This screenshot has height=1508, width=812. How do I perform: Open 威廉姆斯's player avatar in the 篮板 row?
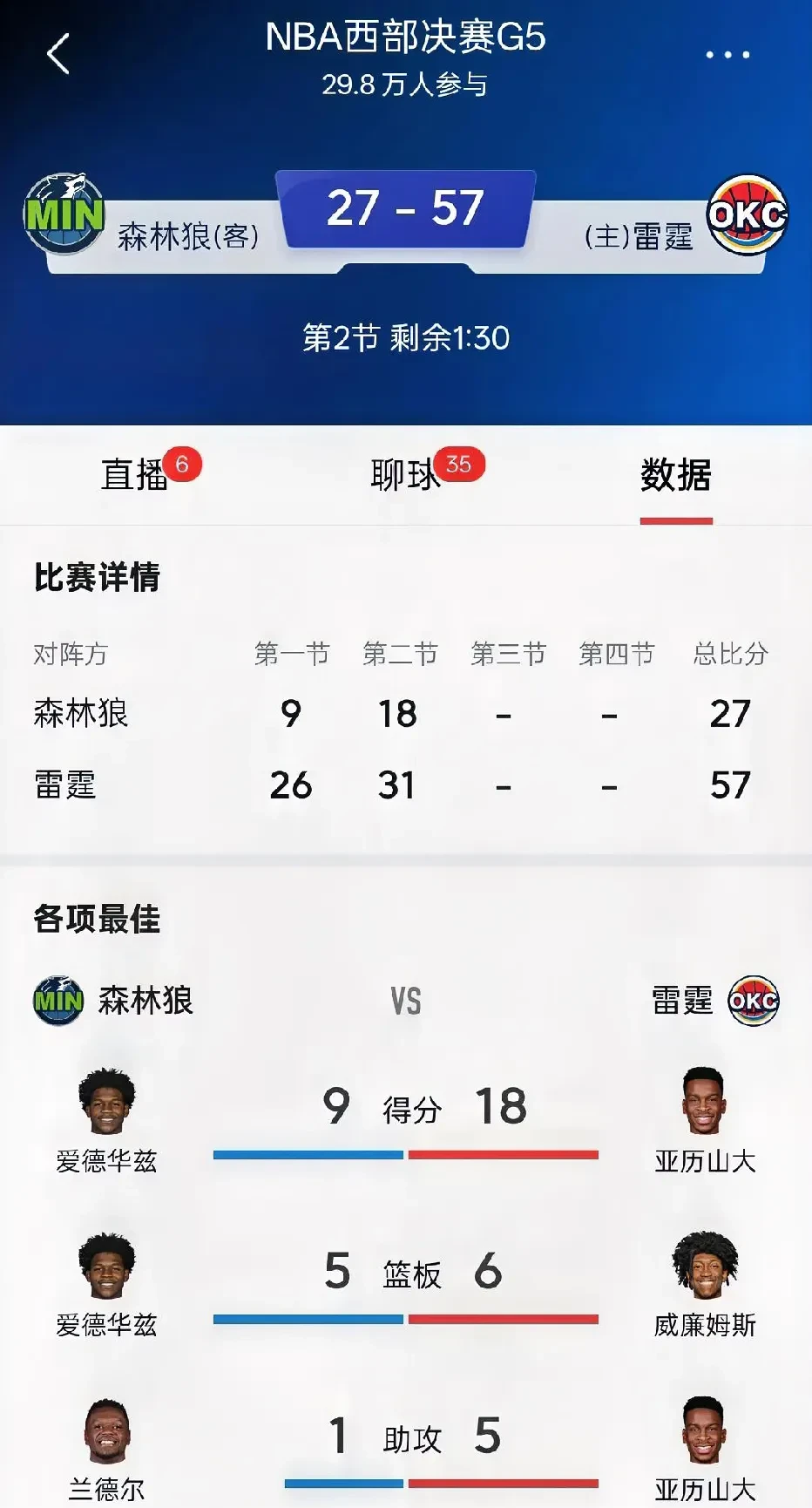click(x=705, y=1266)
